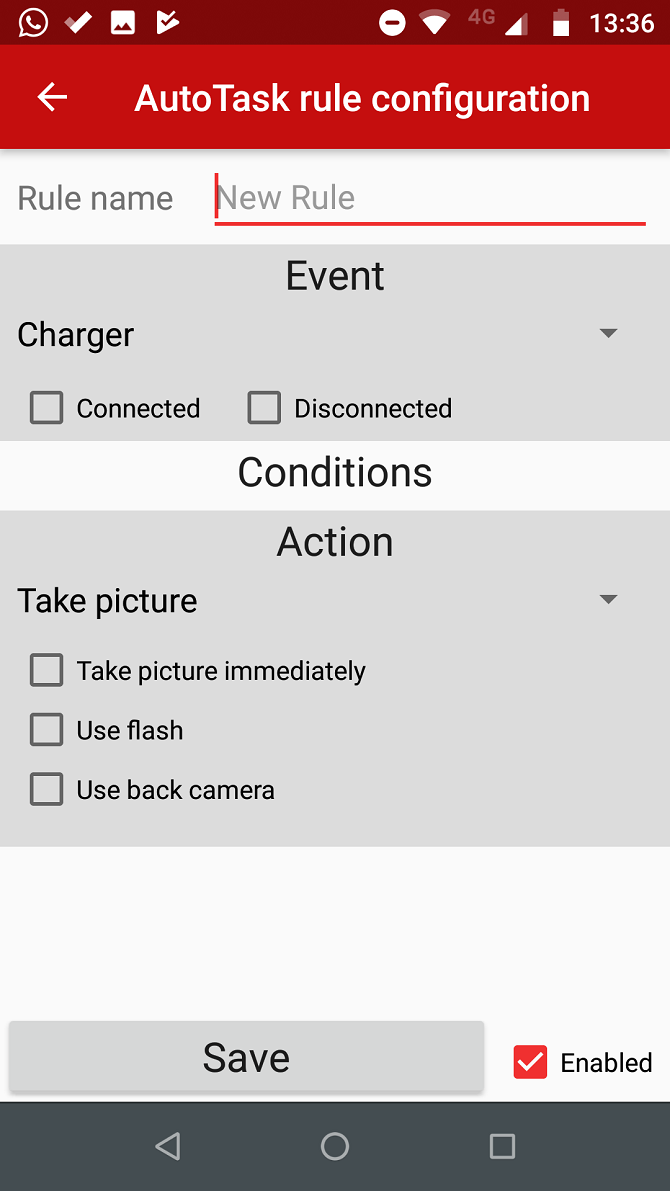Save the rule configuration
670x1191 pixels.
coord(246,1057)
